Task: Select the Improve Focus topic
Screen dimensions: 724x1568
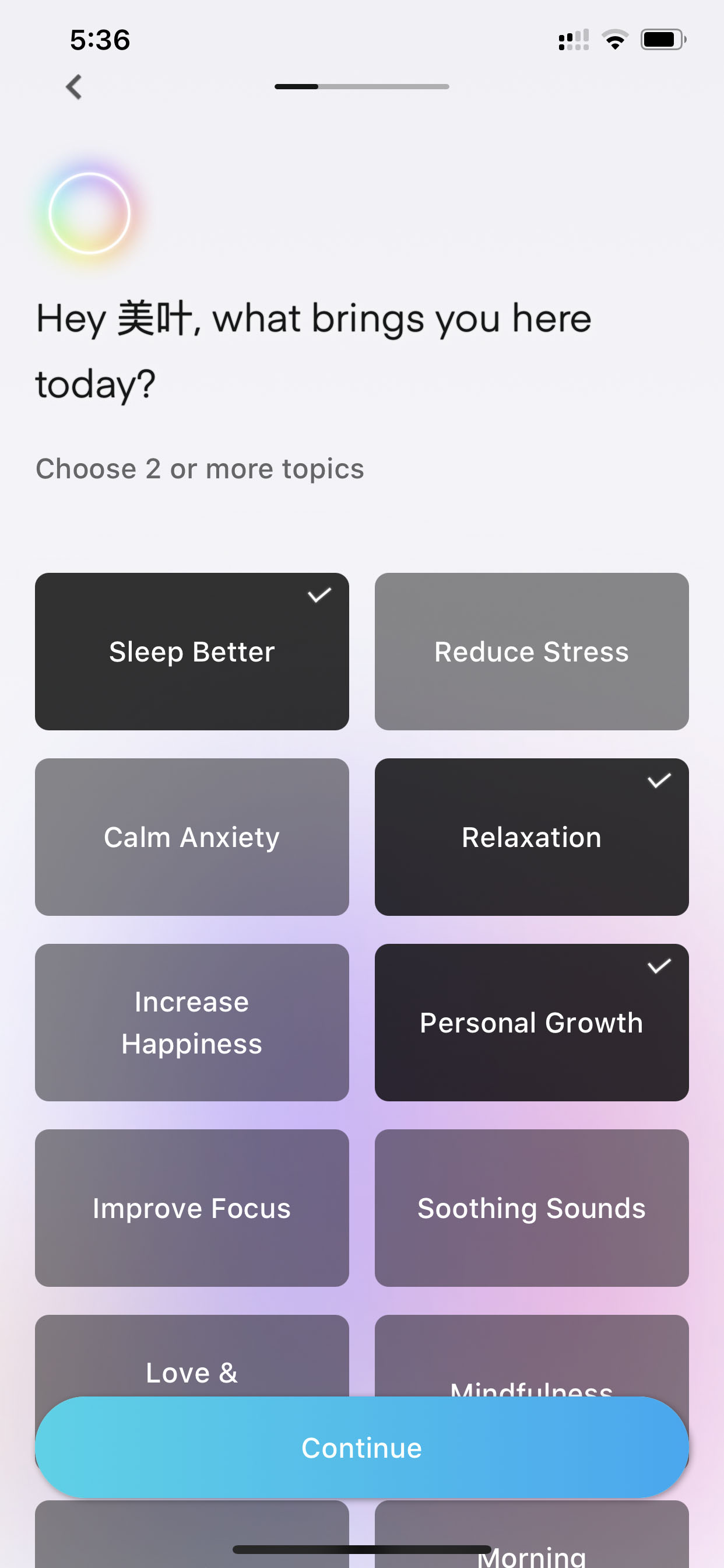Action: pos(192,1208)
